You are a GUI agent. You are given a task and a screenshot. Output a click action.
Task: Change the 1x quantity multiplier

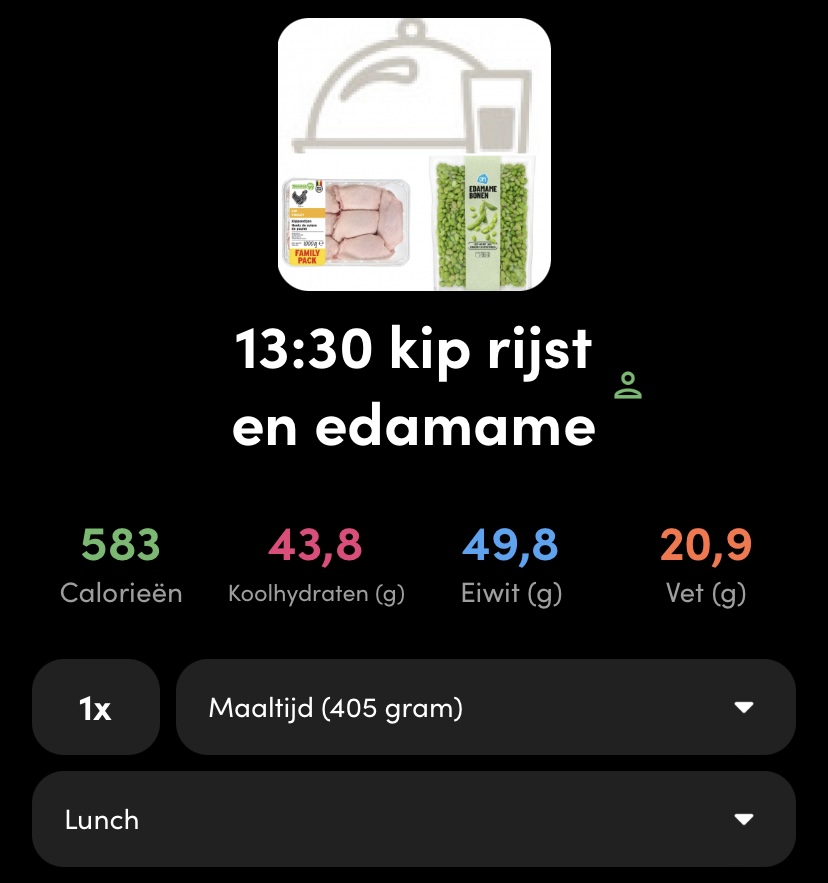tap(96, 708)
